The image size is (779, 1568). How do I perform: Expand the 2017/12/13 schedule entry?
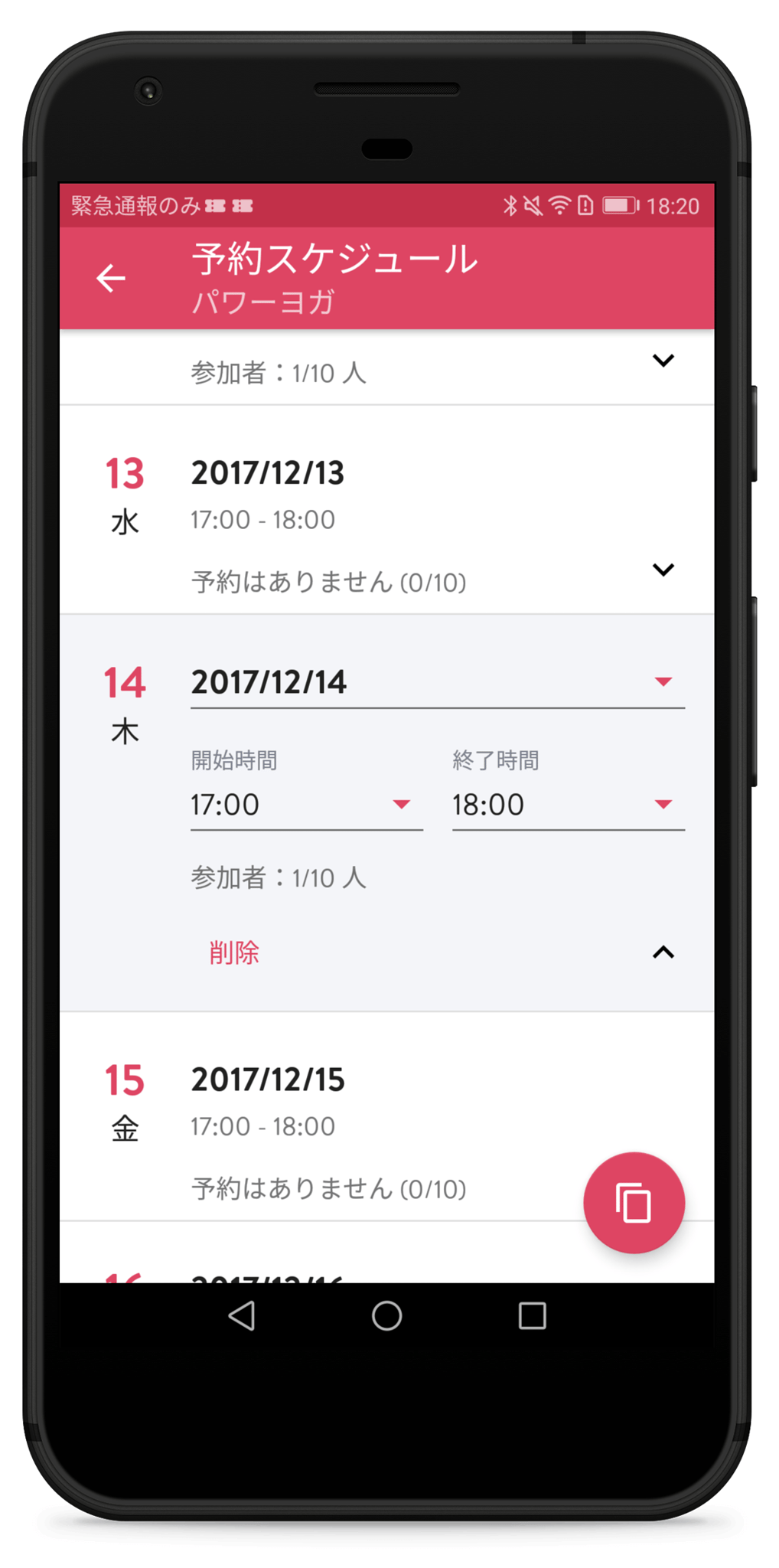click(663, 570)
